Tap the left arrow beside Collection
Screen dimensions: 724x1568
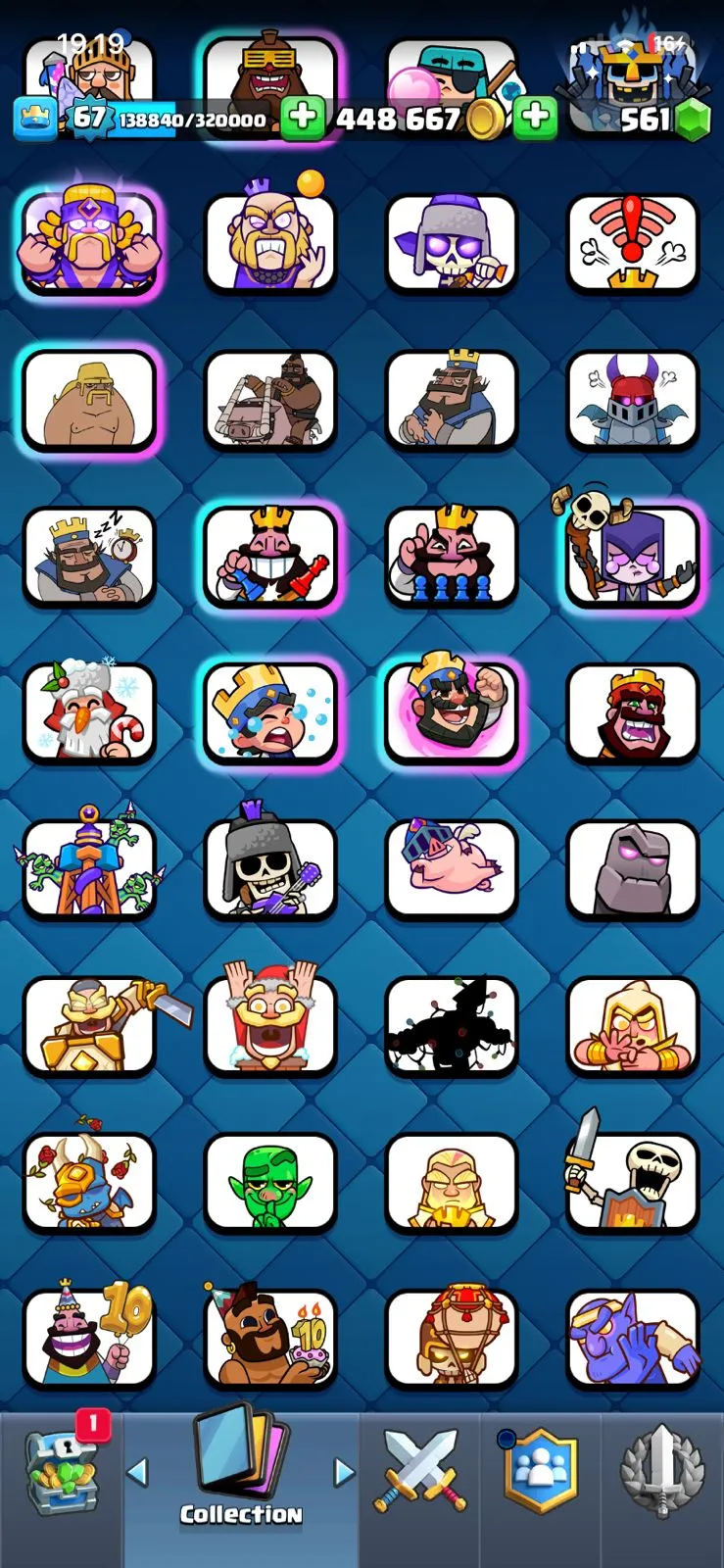[x=138, y=1471]
